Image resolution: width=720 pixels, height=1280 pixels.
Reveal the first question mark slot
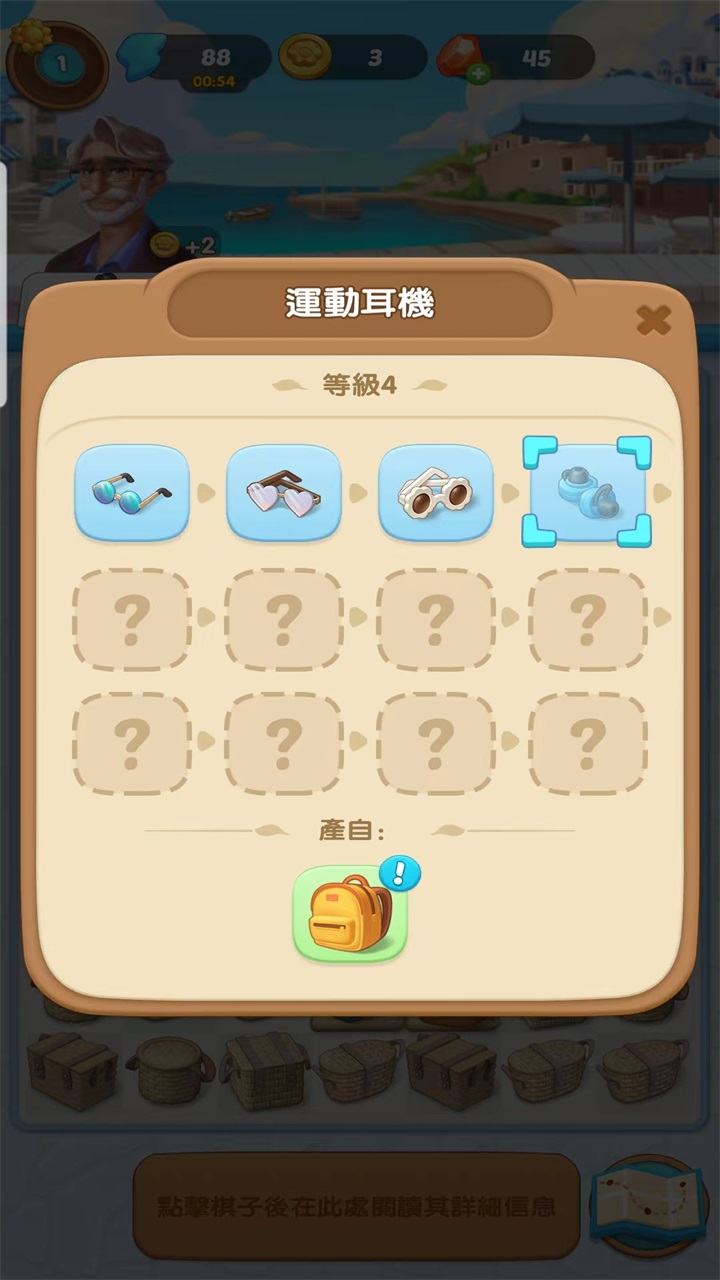(132, 620)
